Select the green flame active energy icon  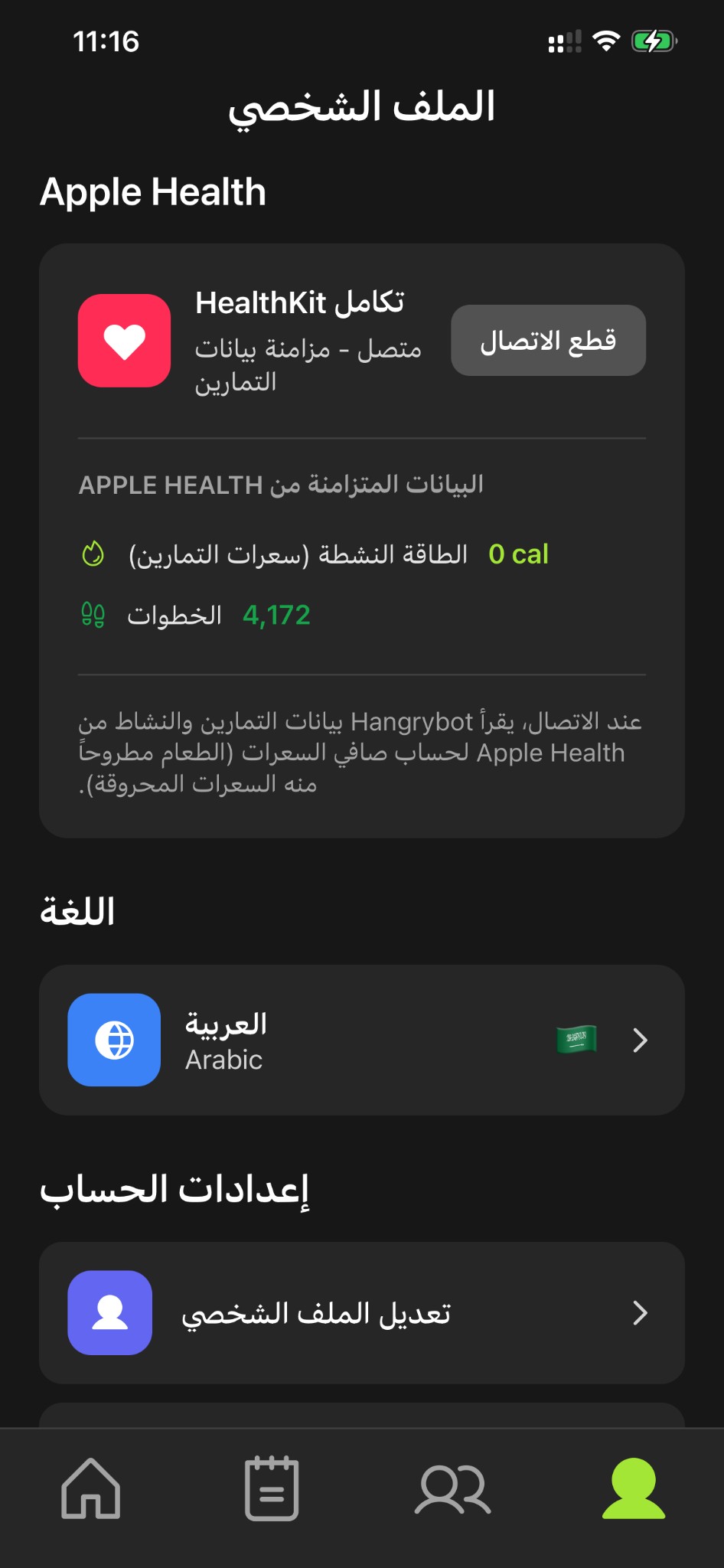coord(92,554)
